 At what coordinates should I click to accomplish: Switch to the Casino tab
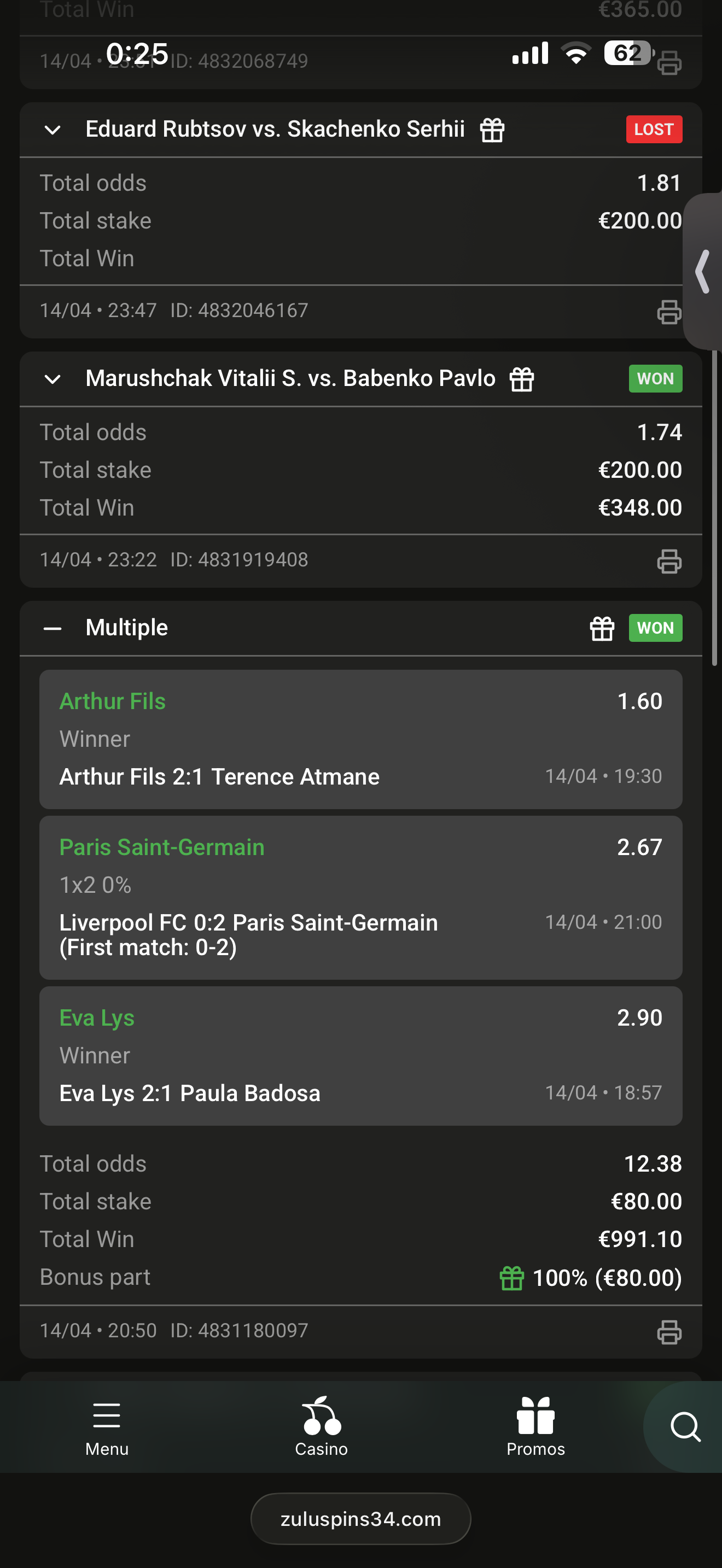[x=322, y=1426]
